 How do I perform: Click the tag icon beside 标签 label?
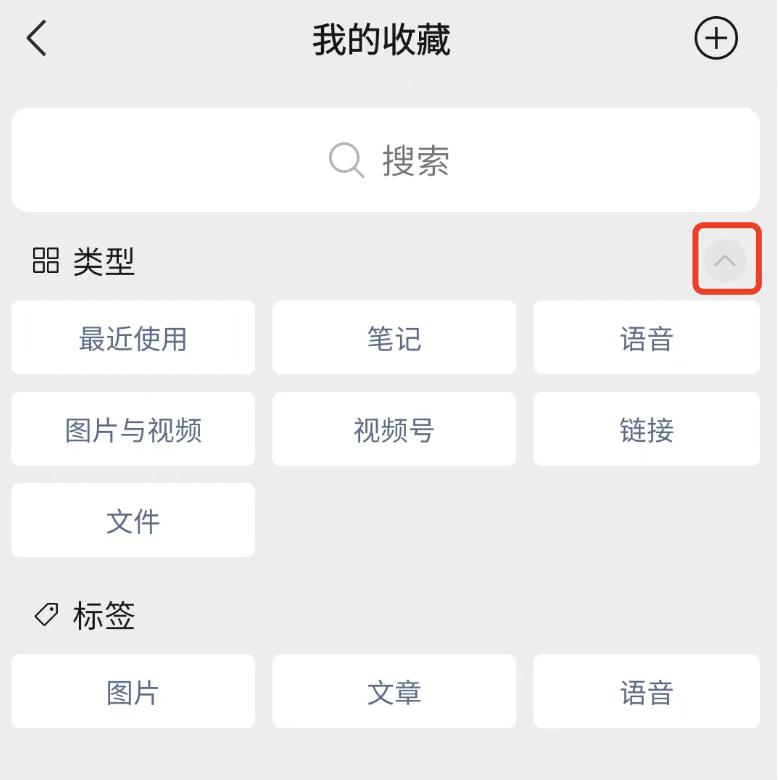pos(43,617)
